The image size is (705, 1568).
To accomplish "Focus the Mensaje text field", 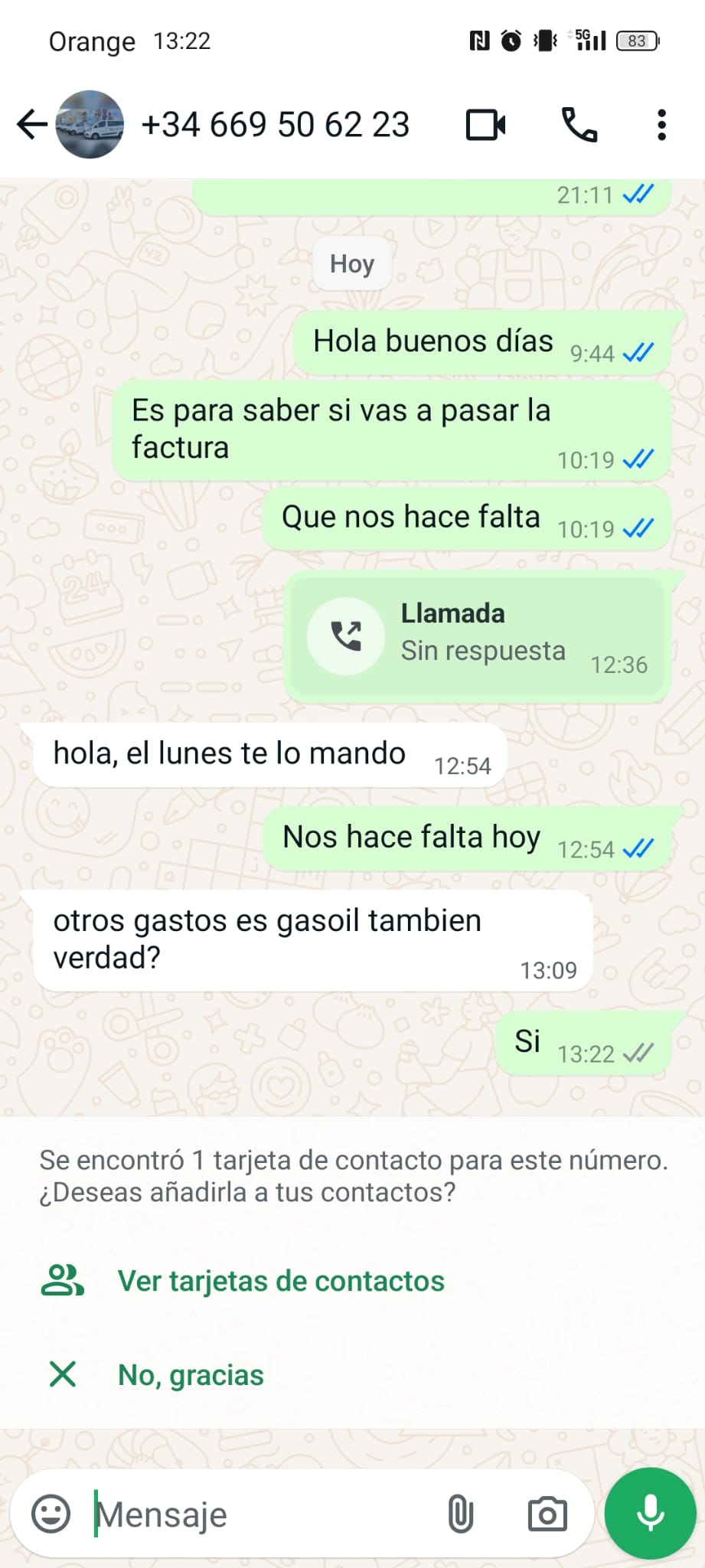I will (260, 1514).
